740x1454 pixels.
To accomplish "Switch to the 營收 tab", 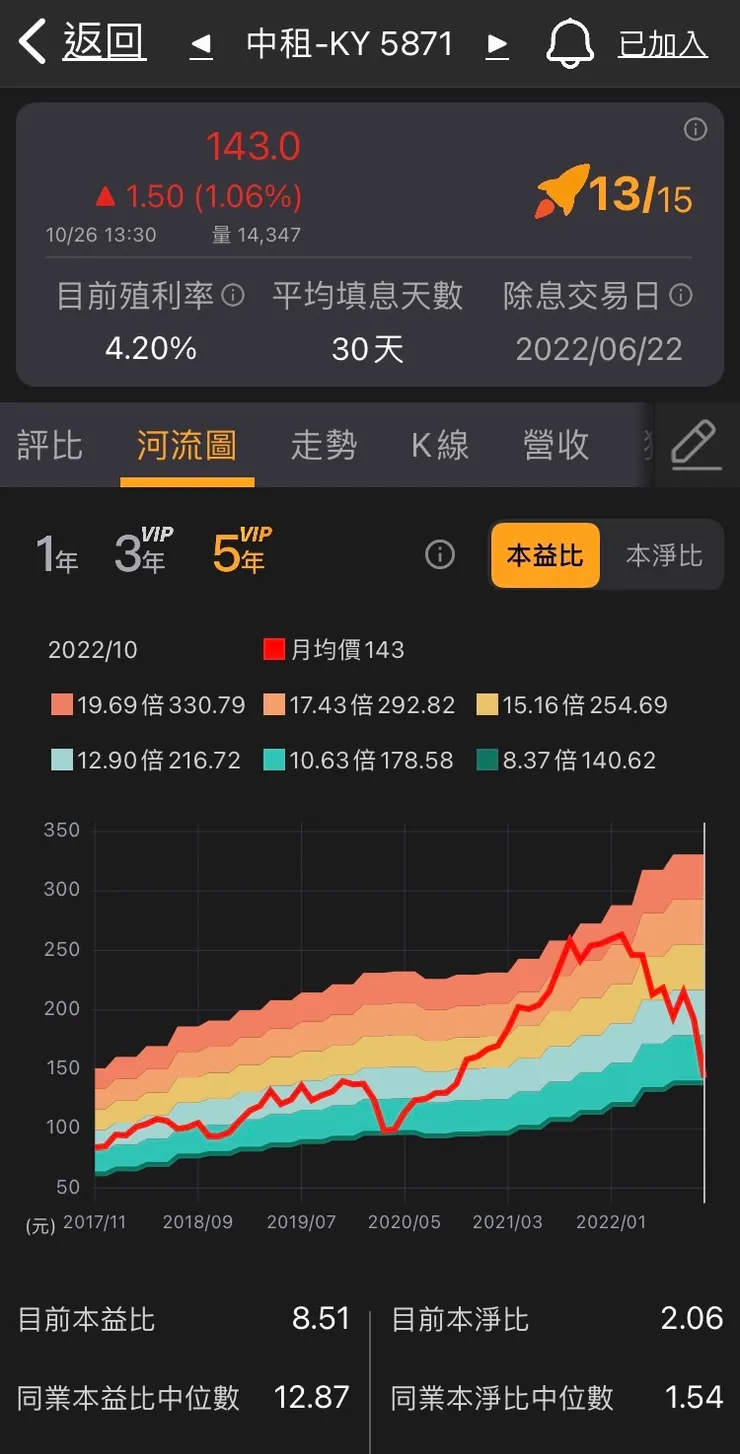I will click(x=555, y=445).
